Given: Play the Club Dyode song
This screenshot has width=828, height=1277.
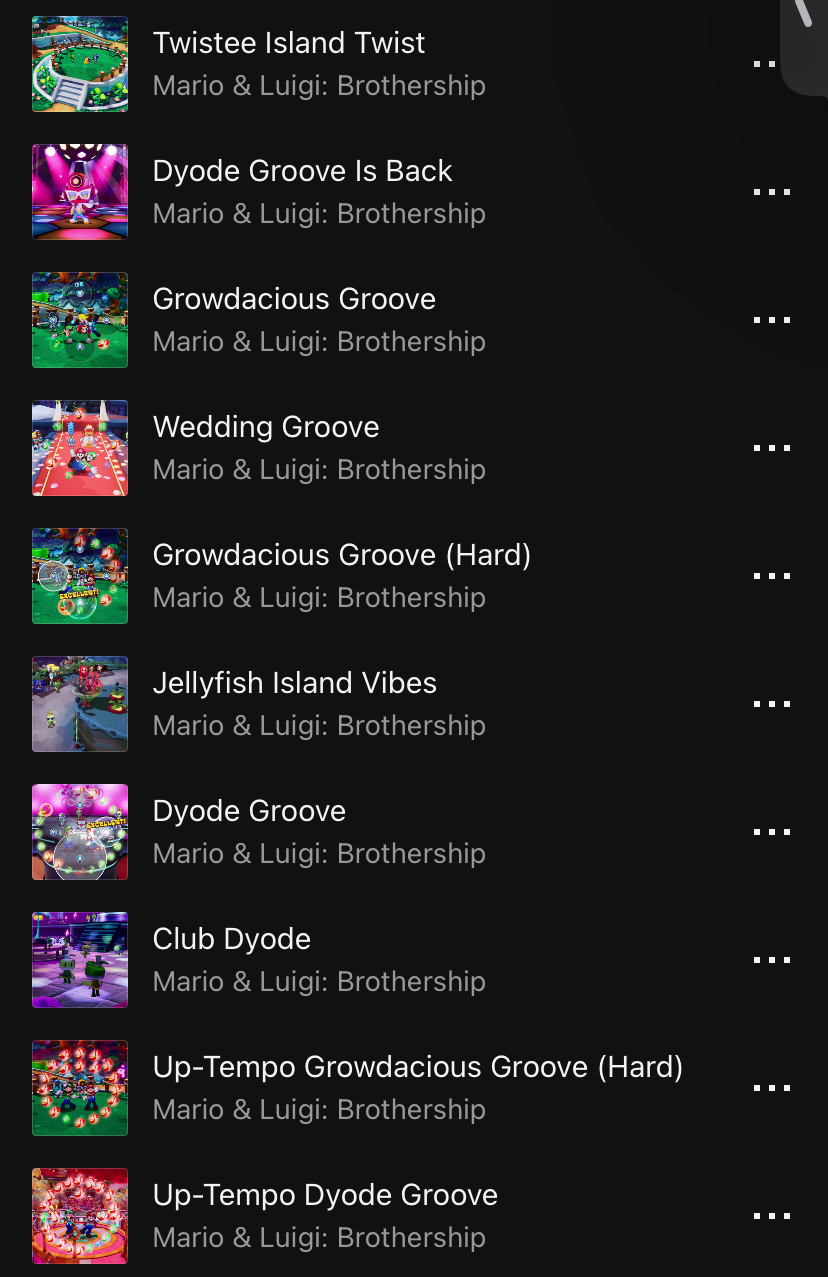Looking at the screenshot, I should 231,940.
